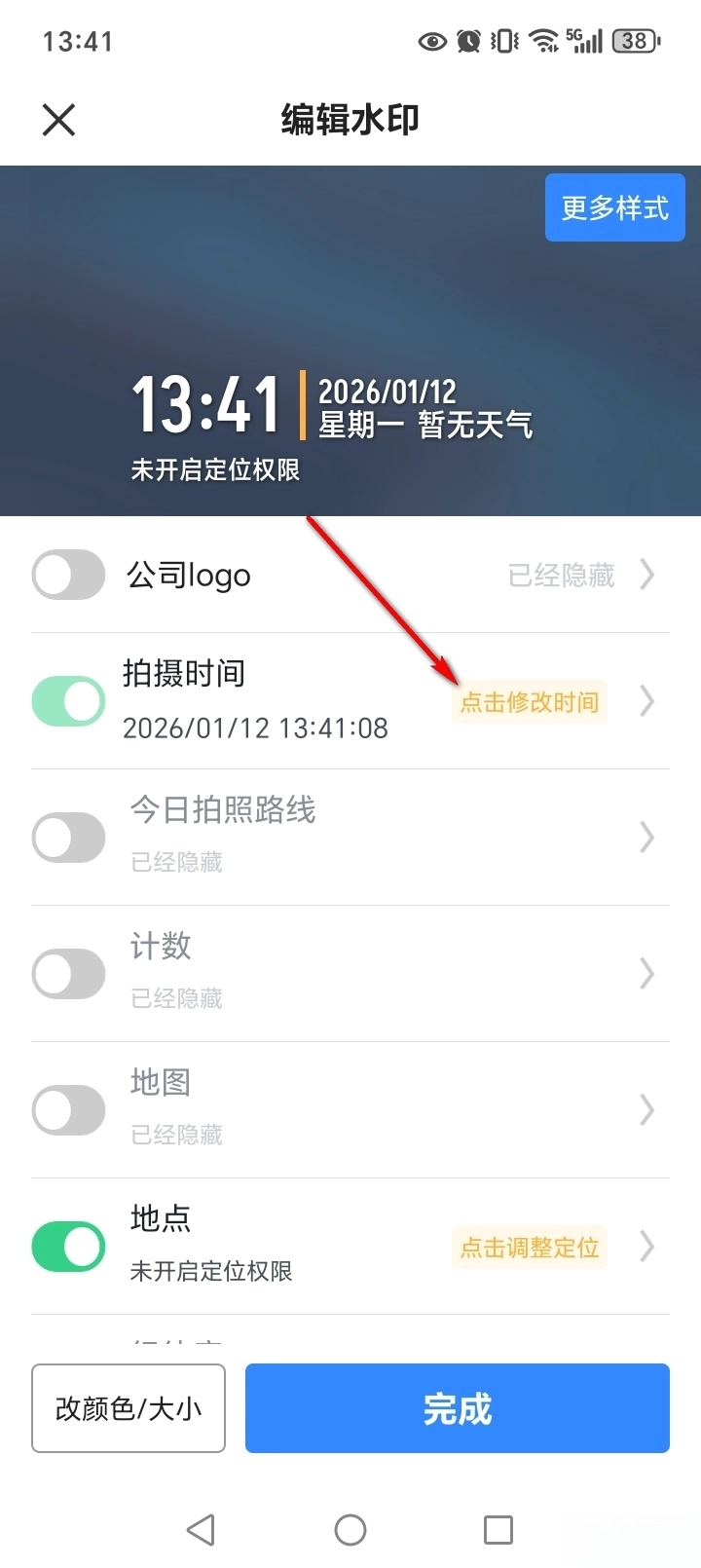Turn off the 拍摄时间 switch

click(68, 701)
